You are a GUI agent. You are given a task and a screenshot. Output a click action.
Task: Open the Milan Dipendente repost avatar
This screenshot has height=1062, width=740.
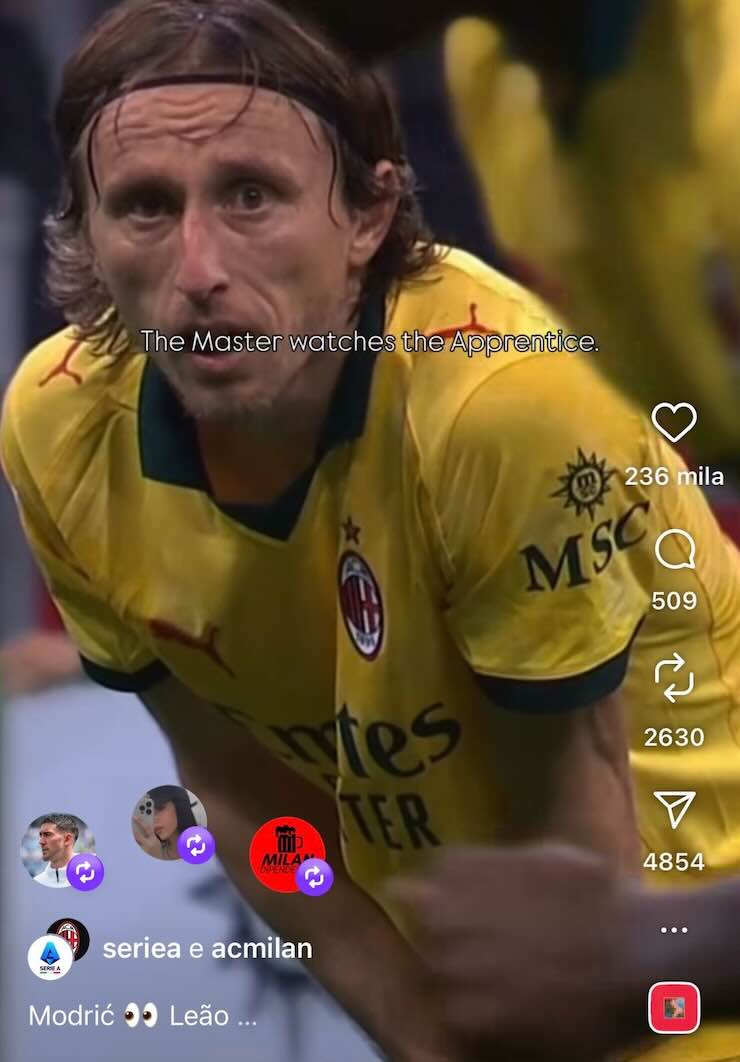pos(287,854)
